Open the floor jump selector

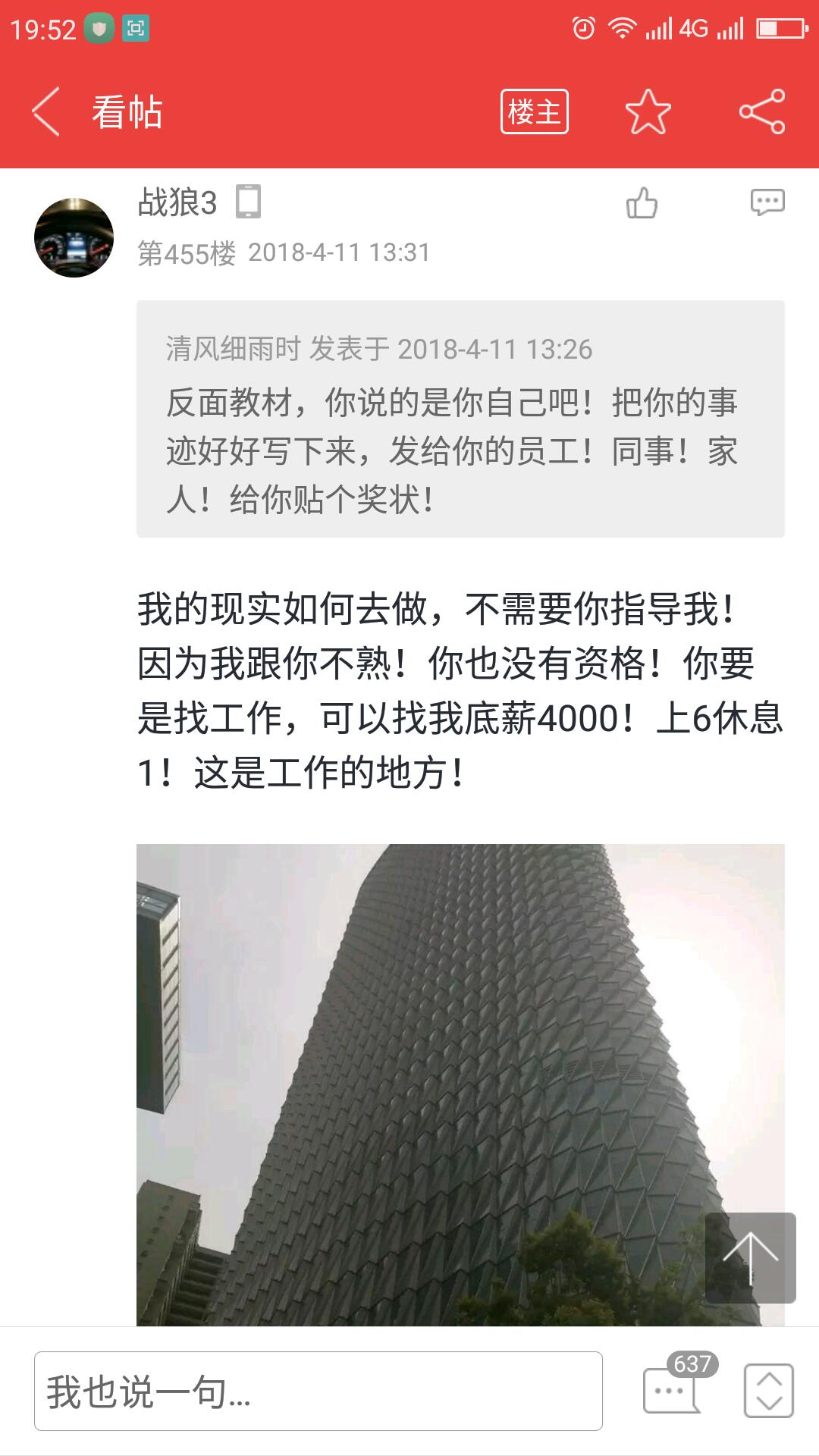coord(769,1391)
